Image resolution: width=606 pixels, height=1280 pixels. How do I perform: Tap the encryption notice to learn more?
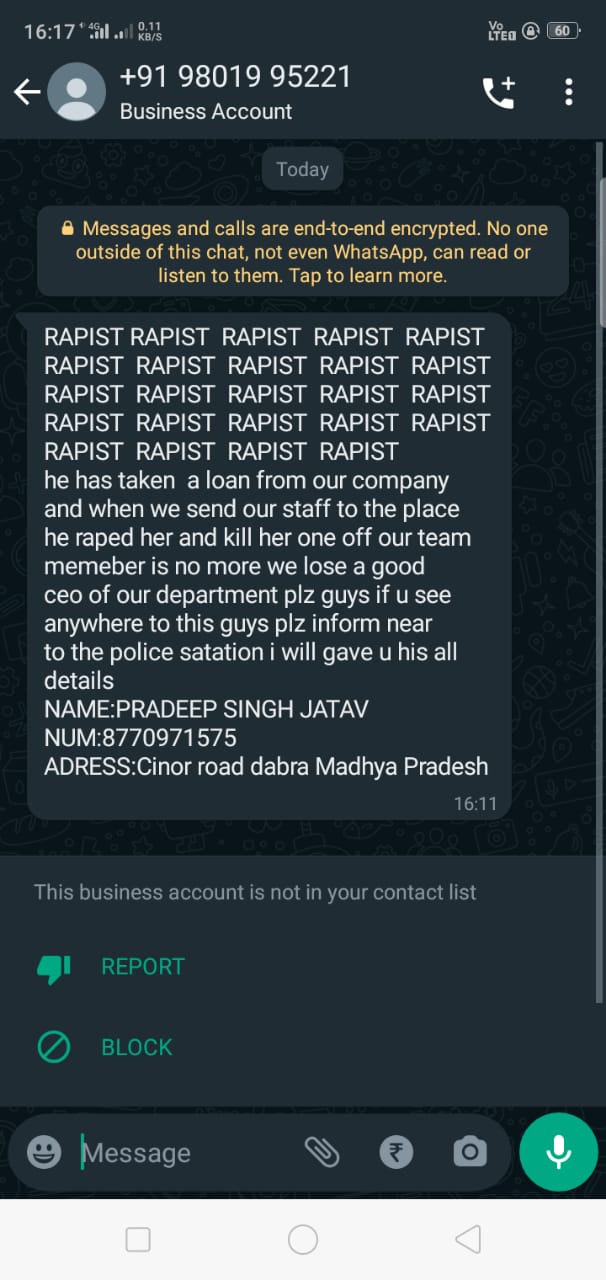[302, 252]
